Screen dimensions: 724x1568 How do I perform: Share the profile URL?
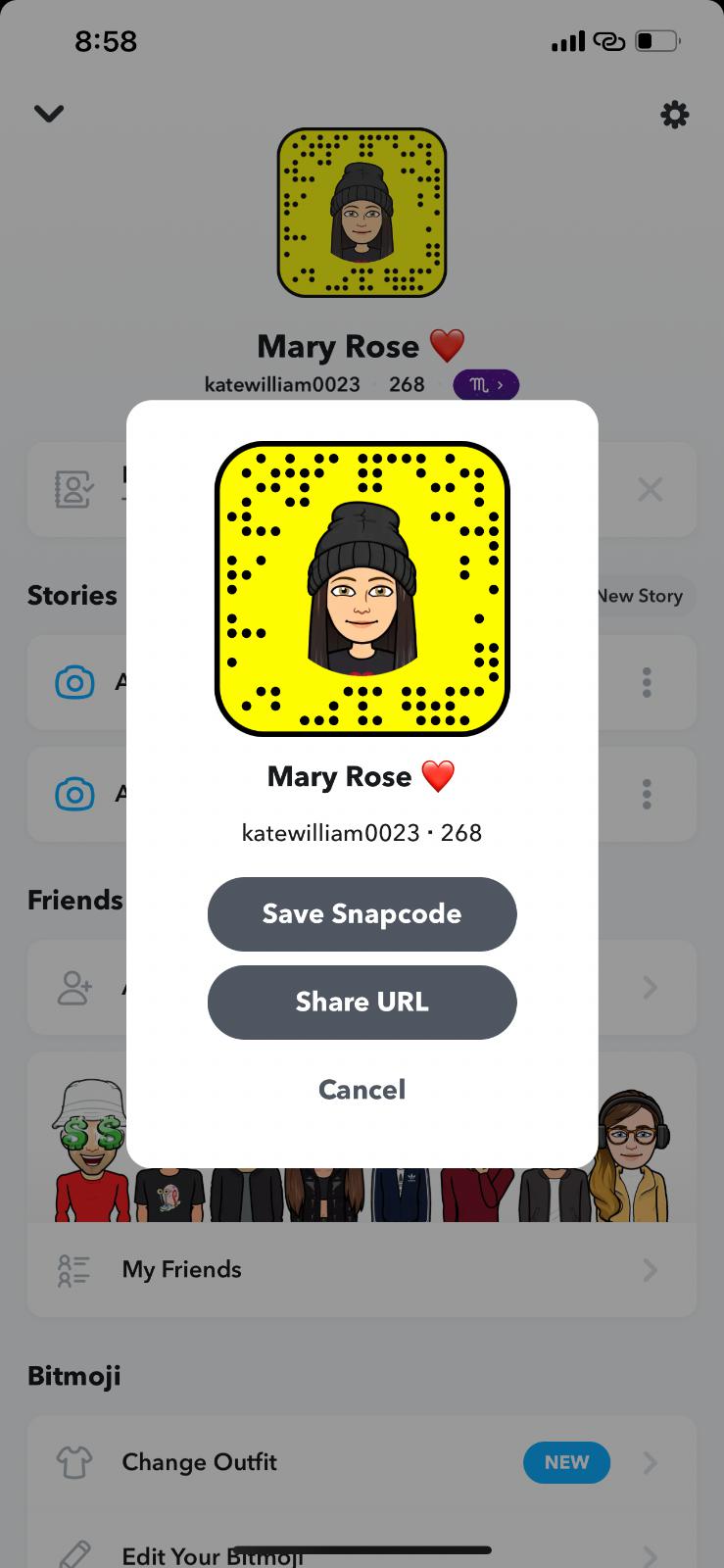362,1002
